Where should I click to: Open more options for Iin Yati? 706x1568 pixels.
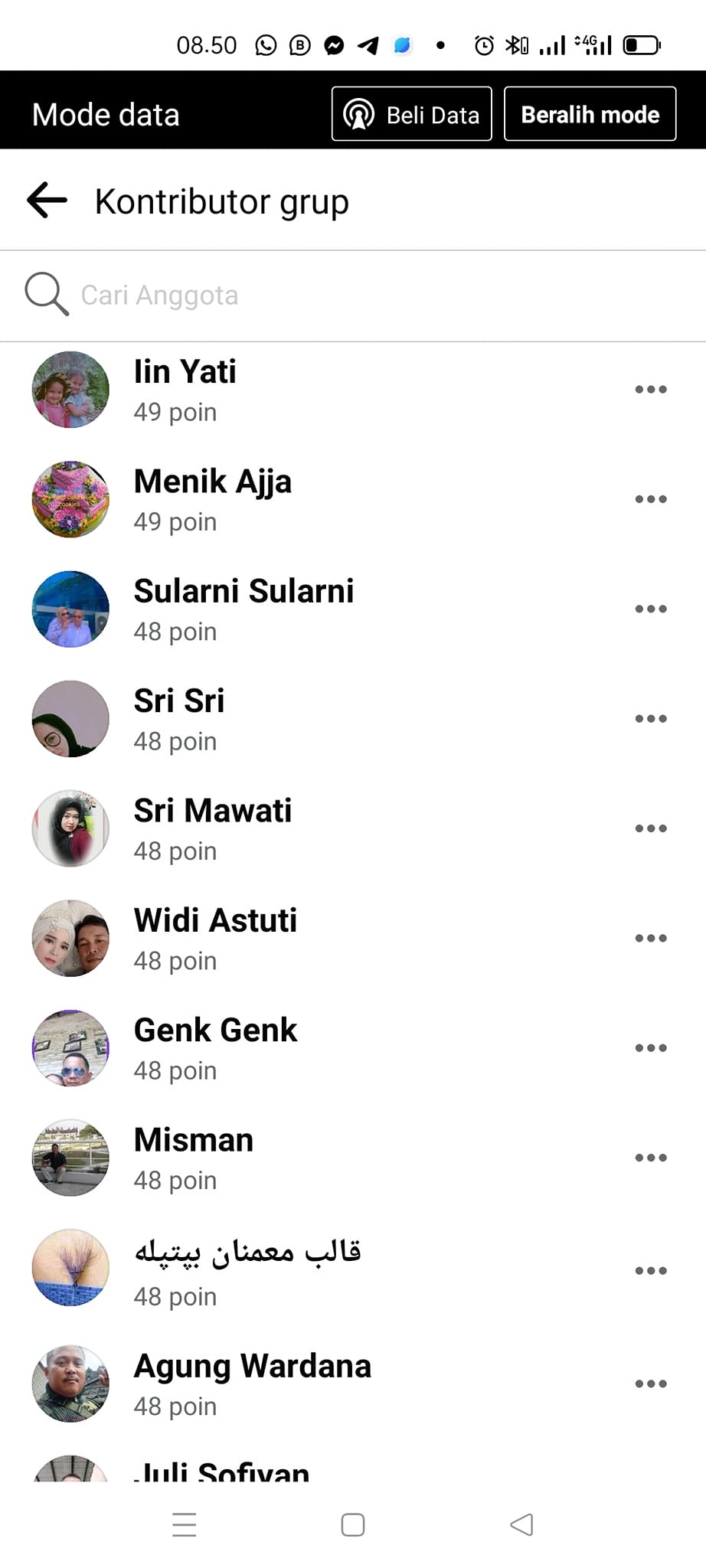click(651, 390)
